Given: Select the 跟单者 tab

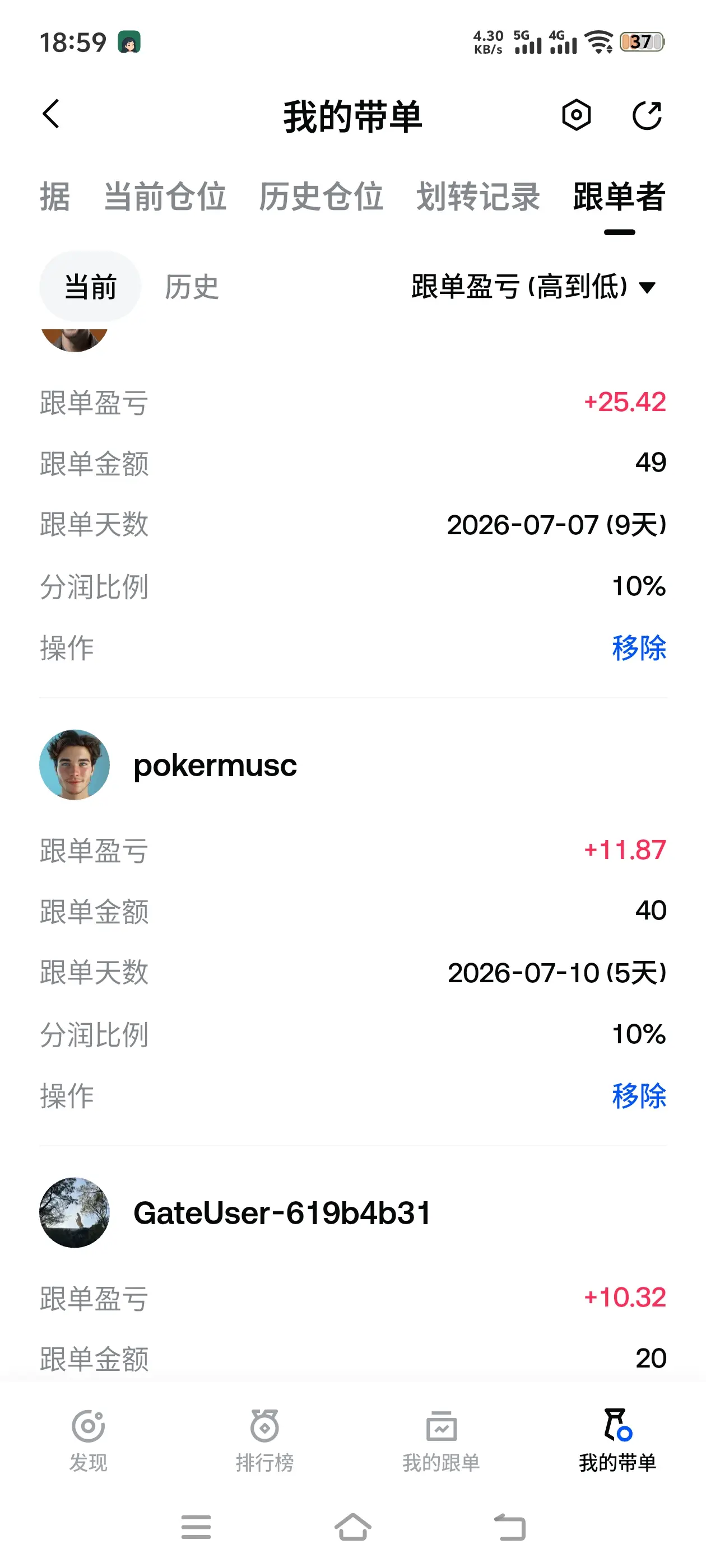Looking at the screenshot, I should (619, 197).
